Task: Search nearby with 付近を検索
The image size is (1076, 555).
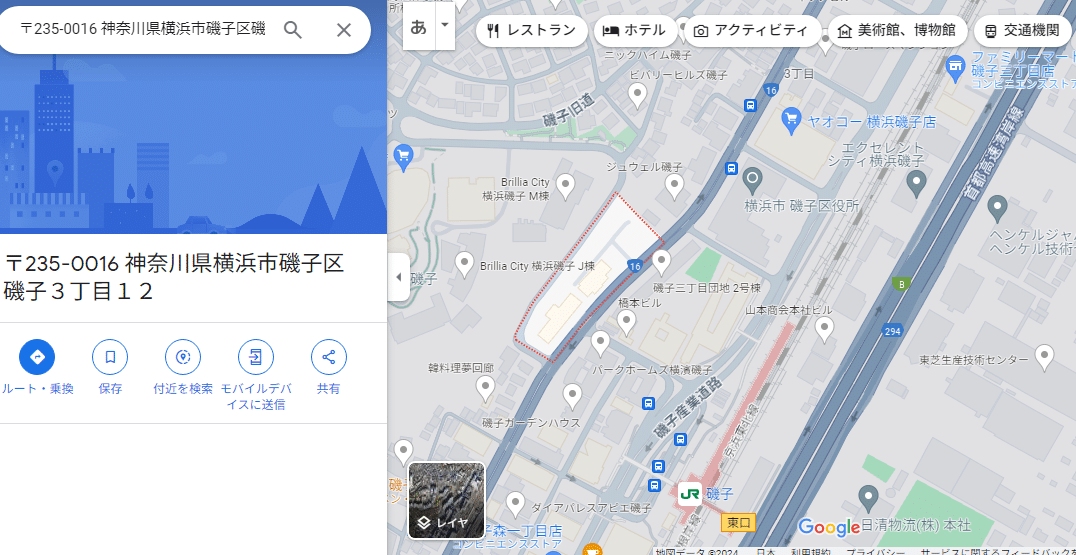Action: coord(183,357)
